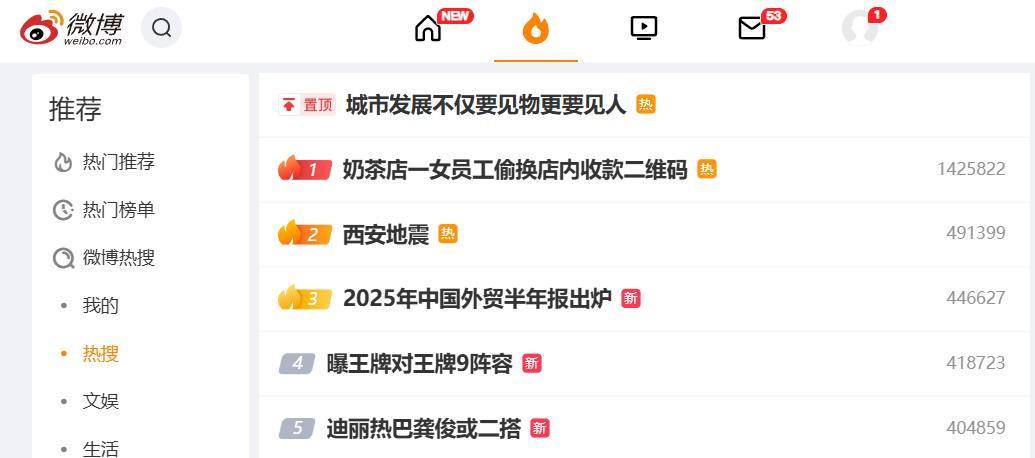
Task: Select 我的 under 微博热搜
Action: click(x=100, y=306)
